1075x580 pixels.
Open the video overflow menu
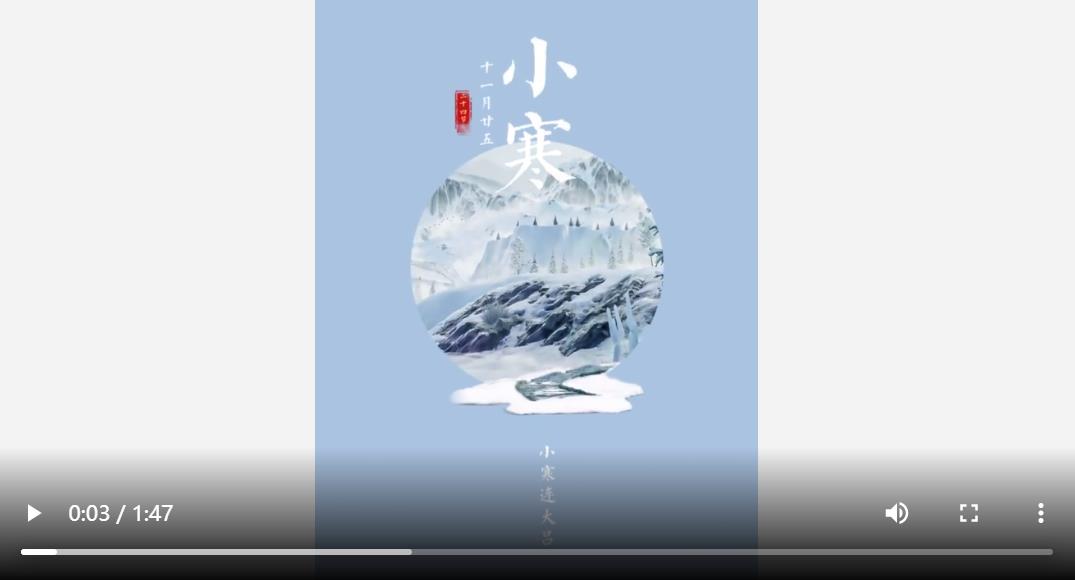pyautogui.click(x=1040, y=513)
